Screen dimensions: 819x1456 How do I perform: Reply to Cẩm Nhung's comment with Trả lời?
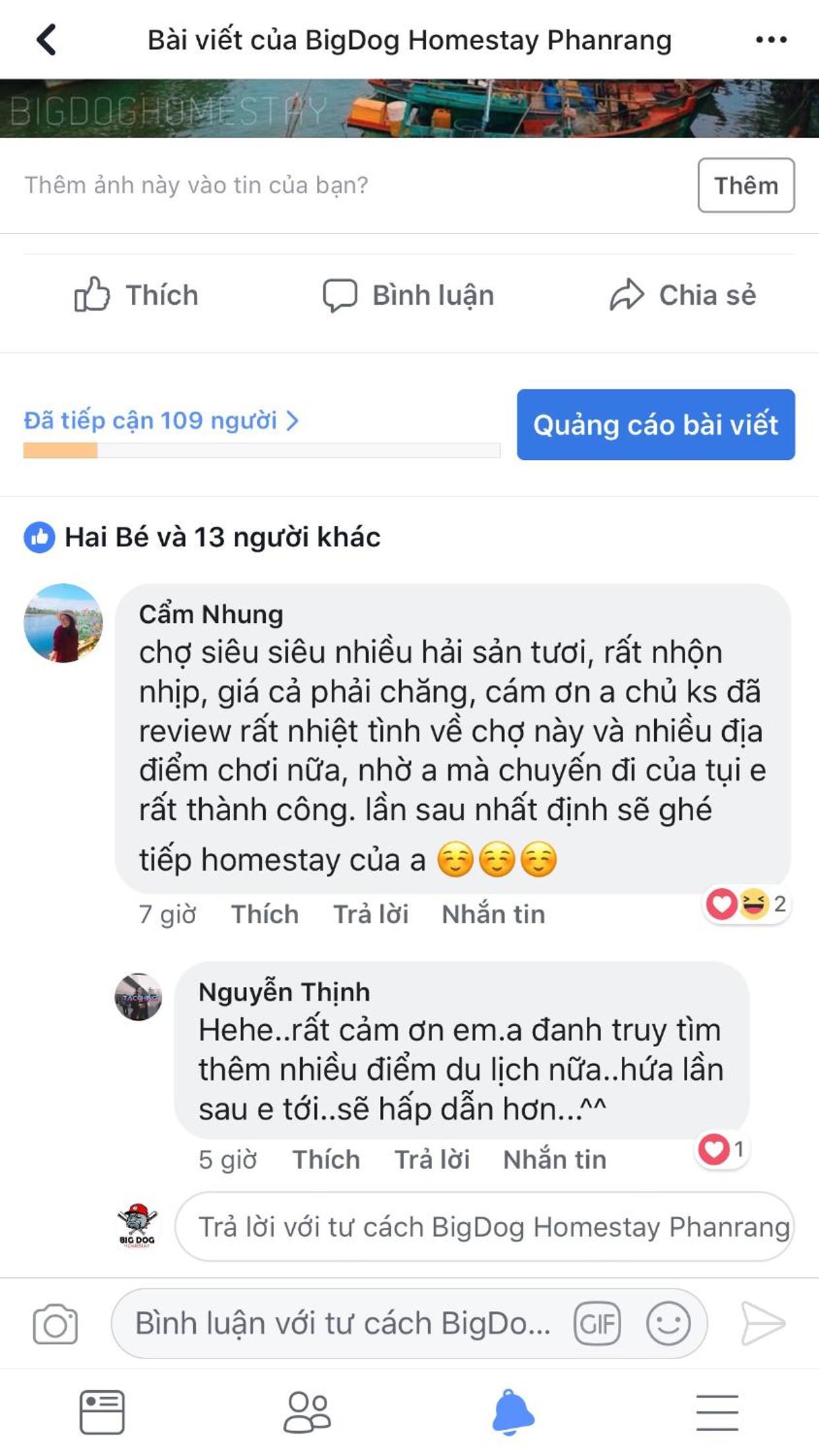coord(371,914)
